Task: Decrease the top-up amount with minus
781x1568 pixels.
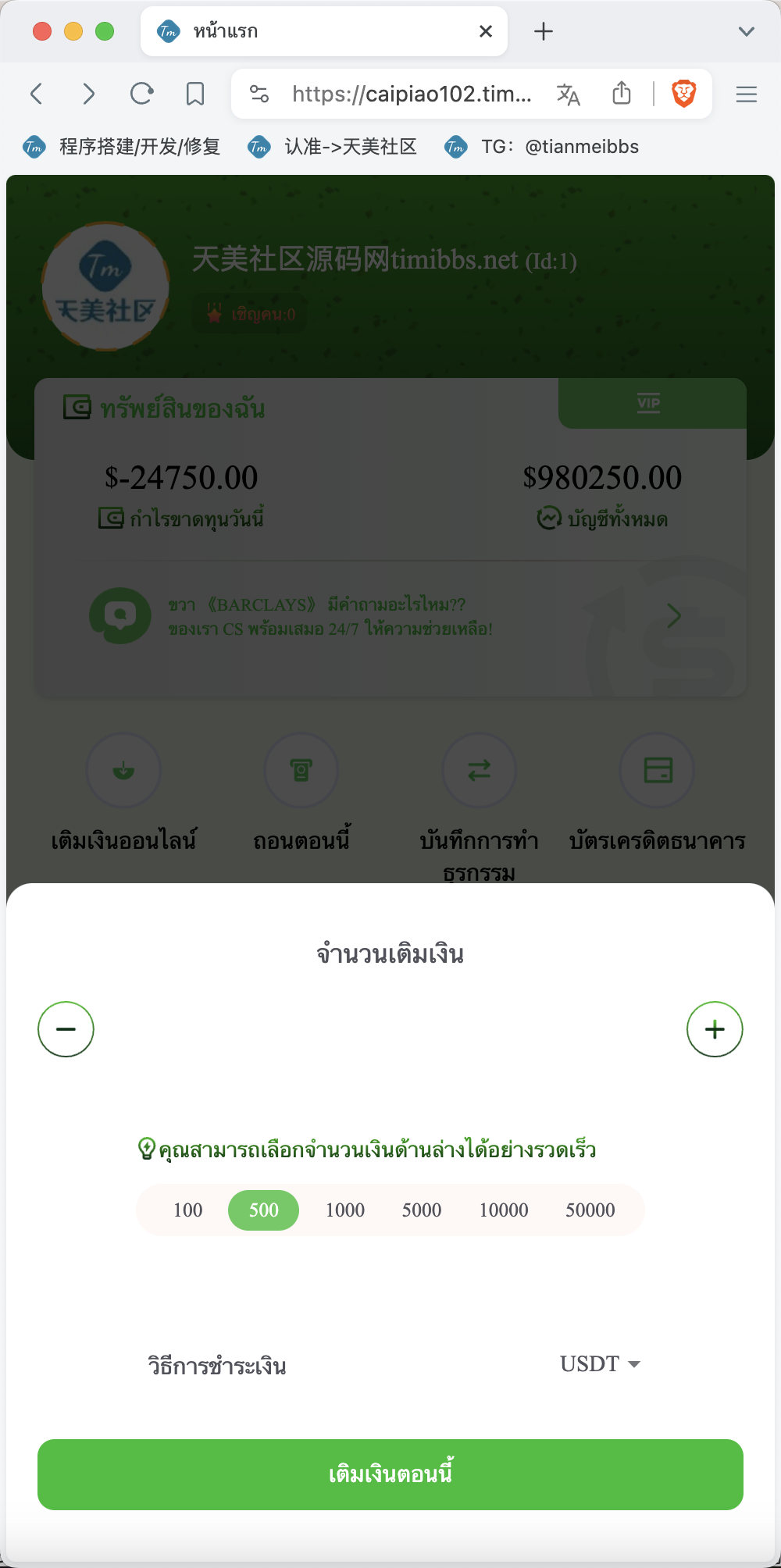Action: [x=66, y=1029]
